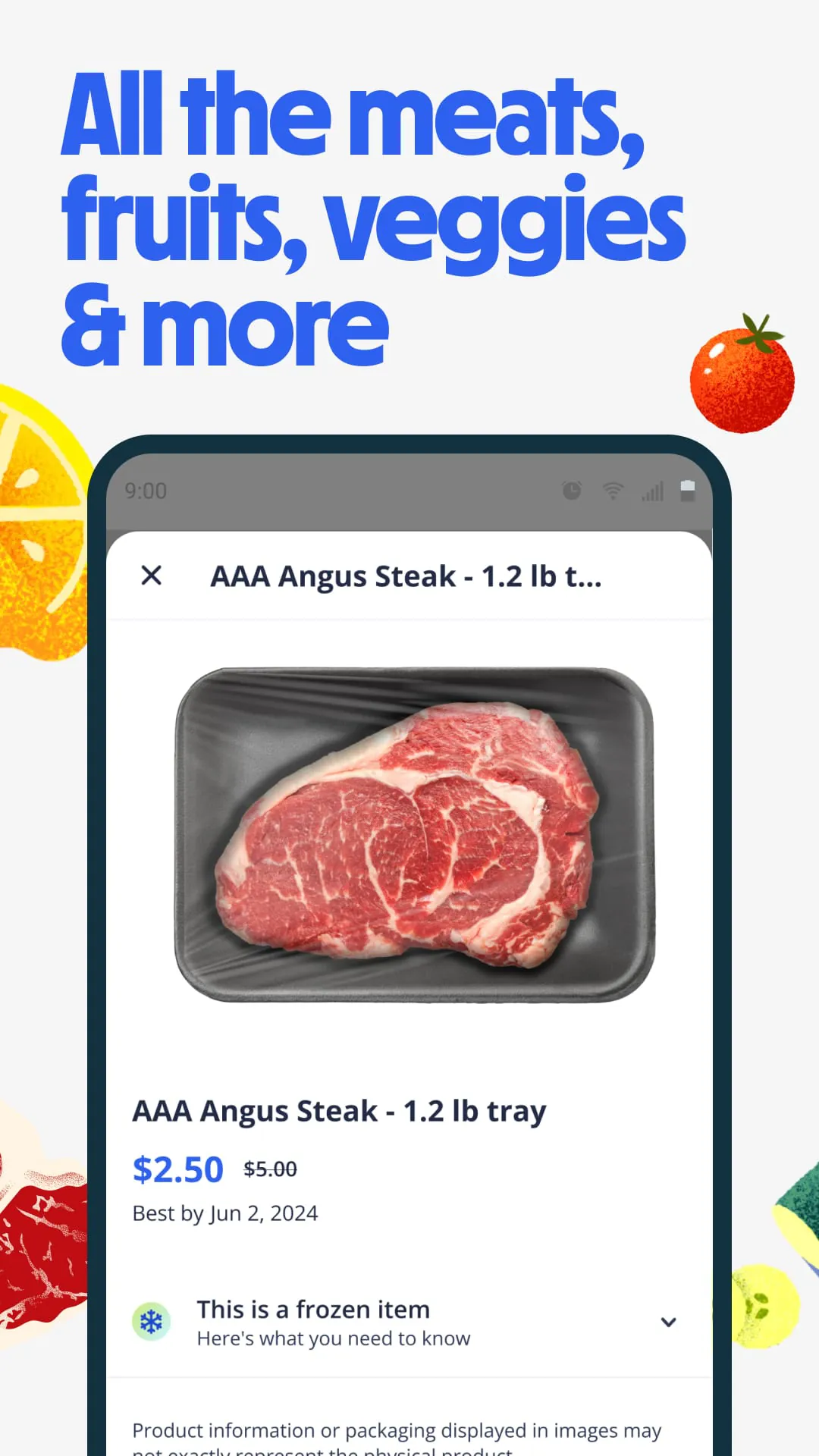Click the alarm clock icon in status bar
Image resolution: width=819 pixels, height=1456 pixels.
[x=571, y=490]
